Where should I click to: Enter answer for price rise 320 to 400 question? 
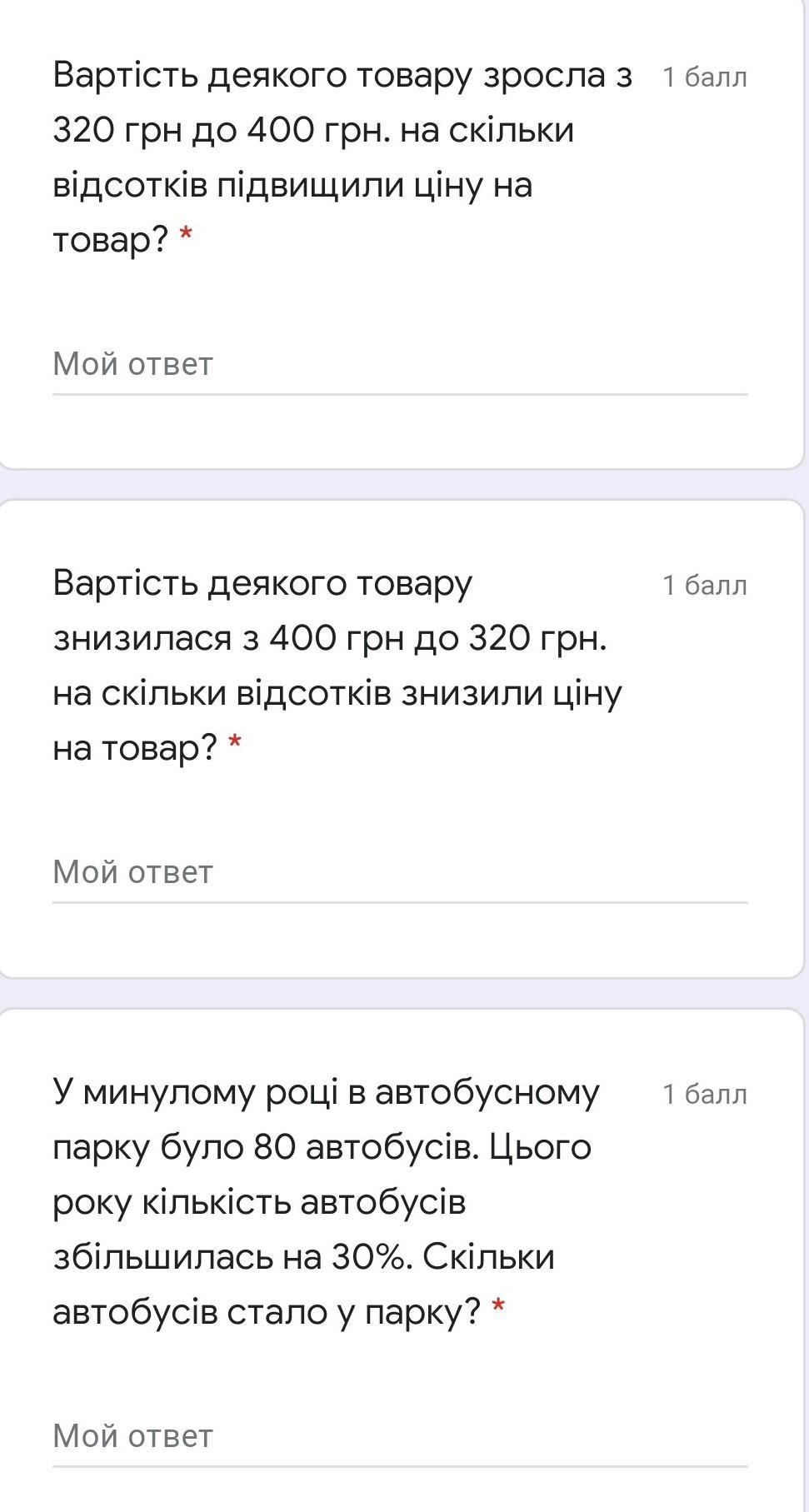tap(399, 365)
